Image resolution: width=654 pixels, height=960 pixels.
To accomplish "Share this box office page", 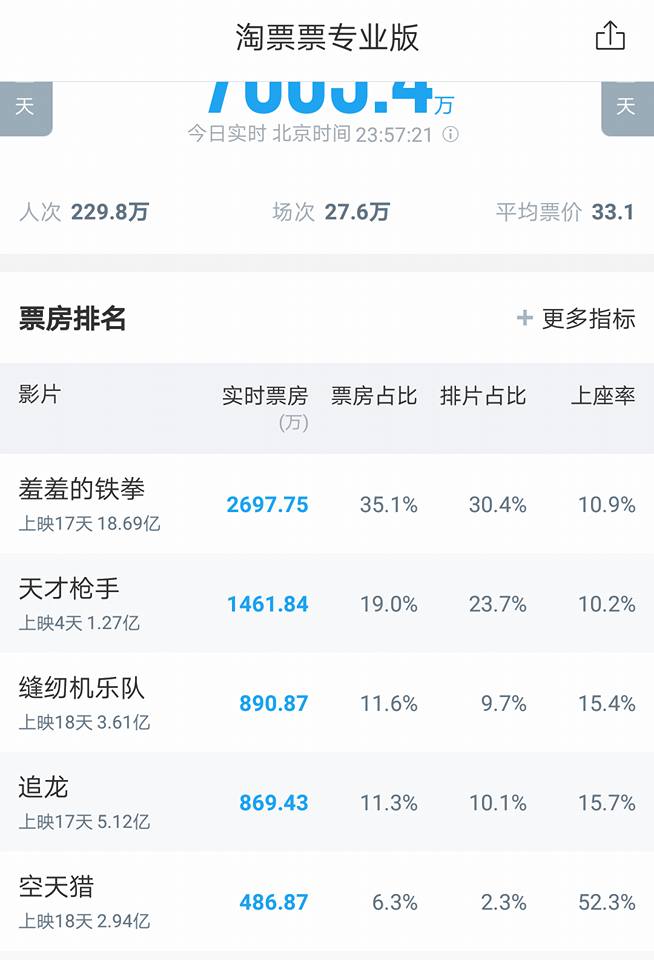I will tap(610, 37).
